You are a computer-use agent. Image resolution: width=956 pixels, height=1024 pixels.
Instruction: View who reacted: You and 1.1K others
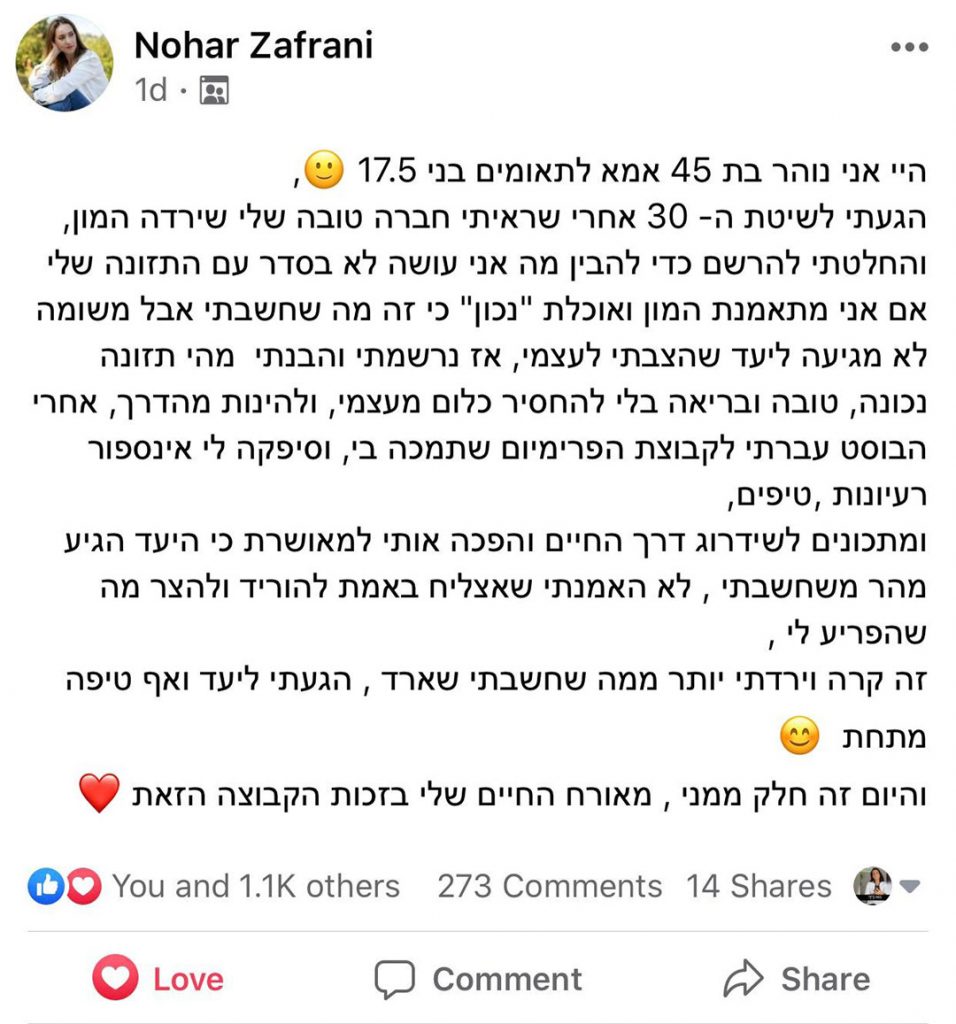(x=255, y=886)
